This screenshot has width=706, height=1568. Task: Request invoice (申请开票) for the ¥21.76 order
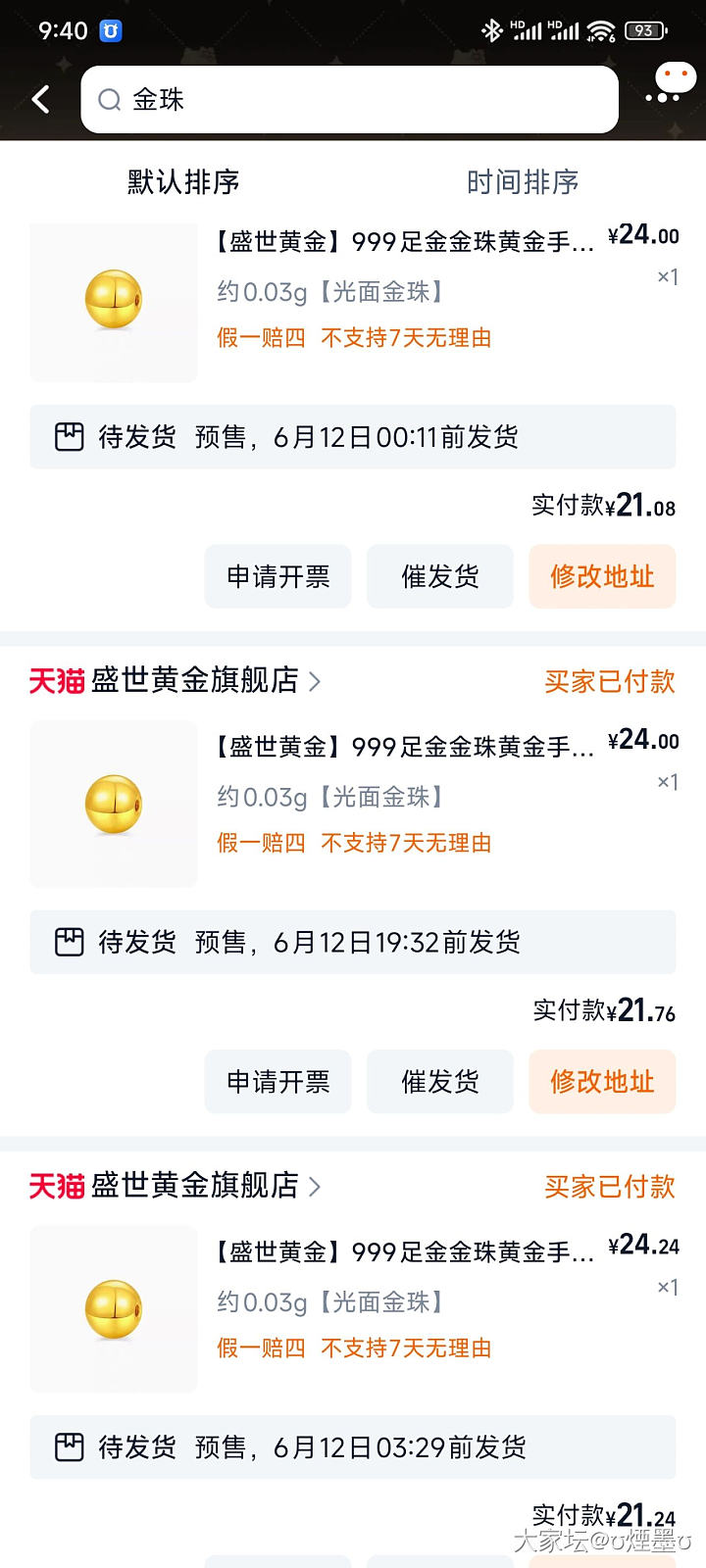pos(277,1082)
